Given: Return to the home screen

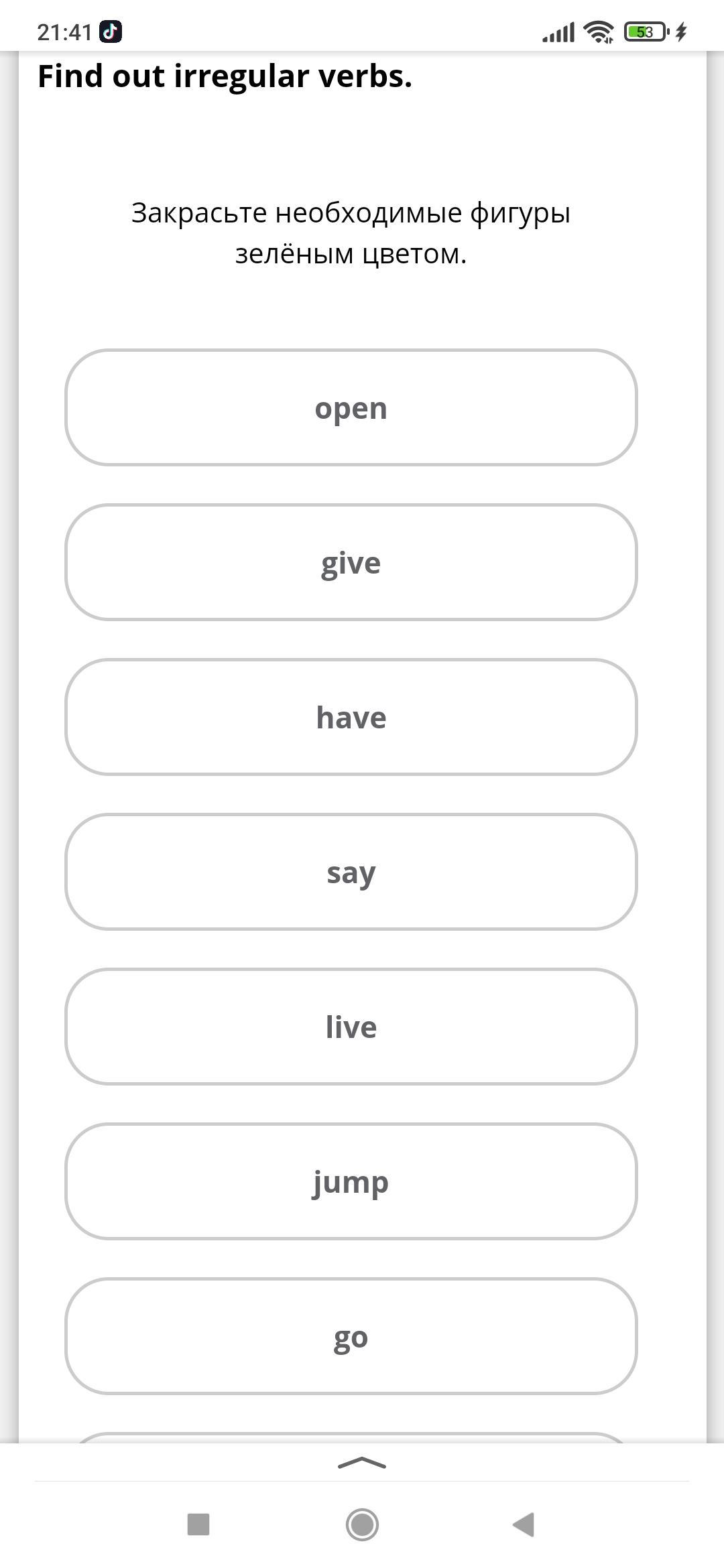Looking at the screenshot, I should 362,1524.
